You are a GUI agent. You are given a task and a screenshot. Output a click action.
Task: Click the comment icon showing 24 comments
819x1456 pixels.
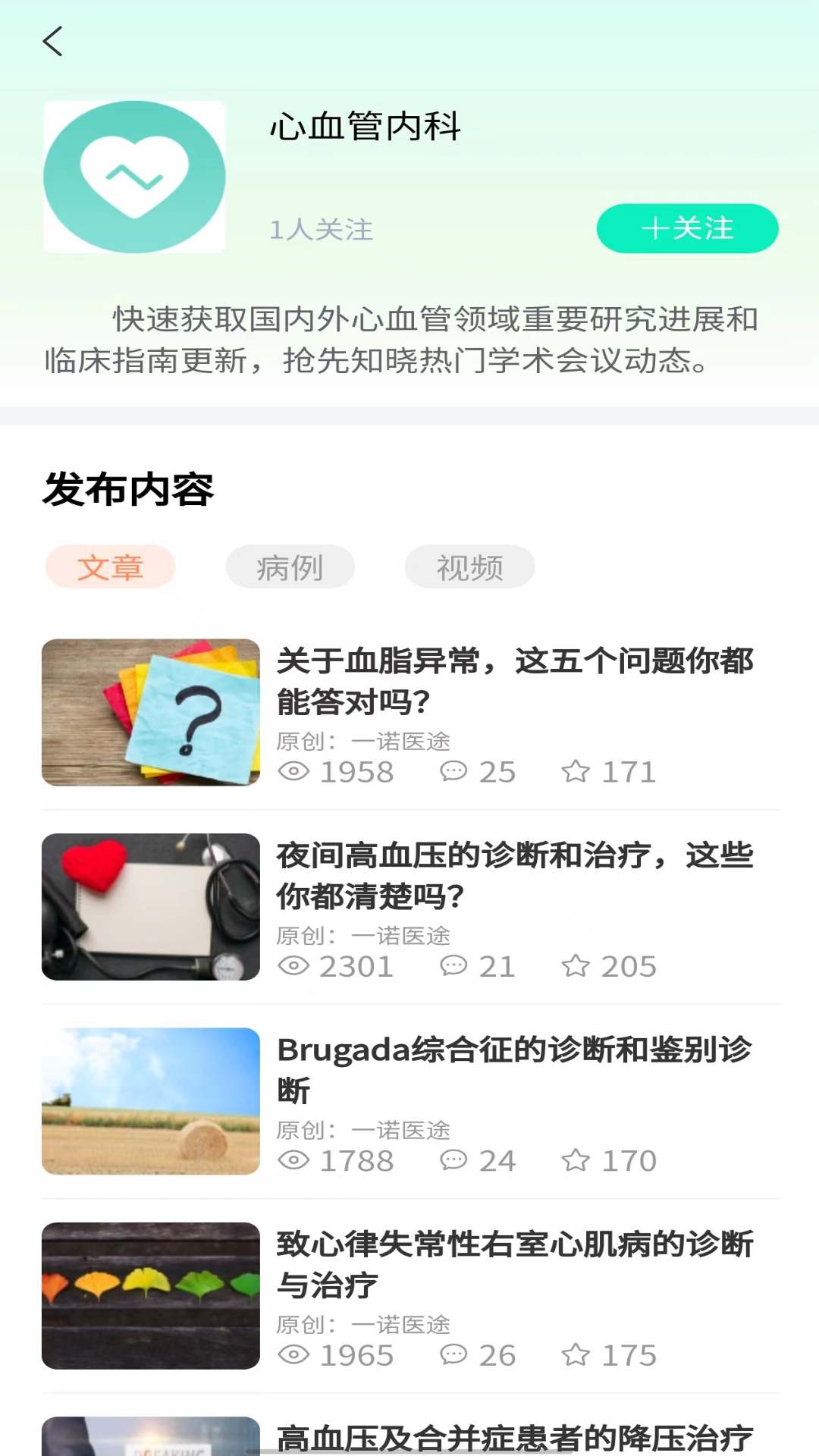click(x=455, y=1160)
